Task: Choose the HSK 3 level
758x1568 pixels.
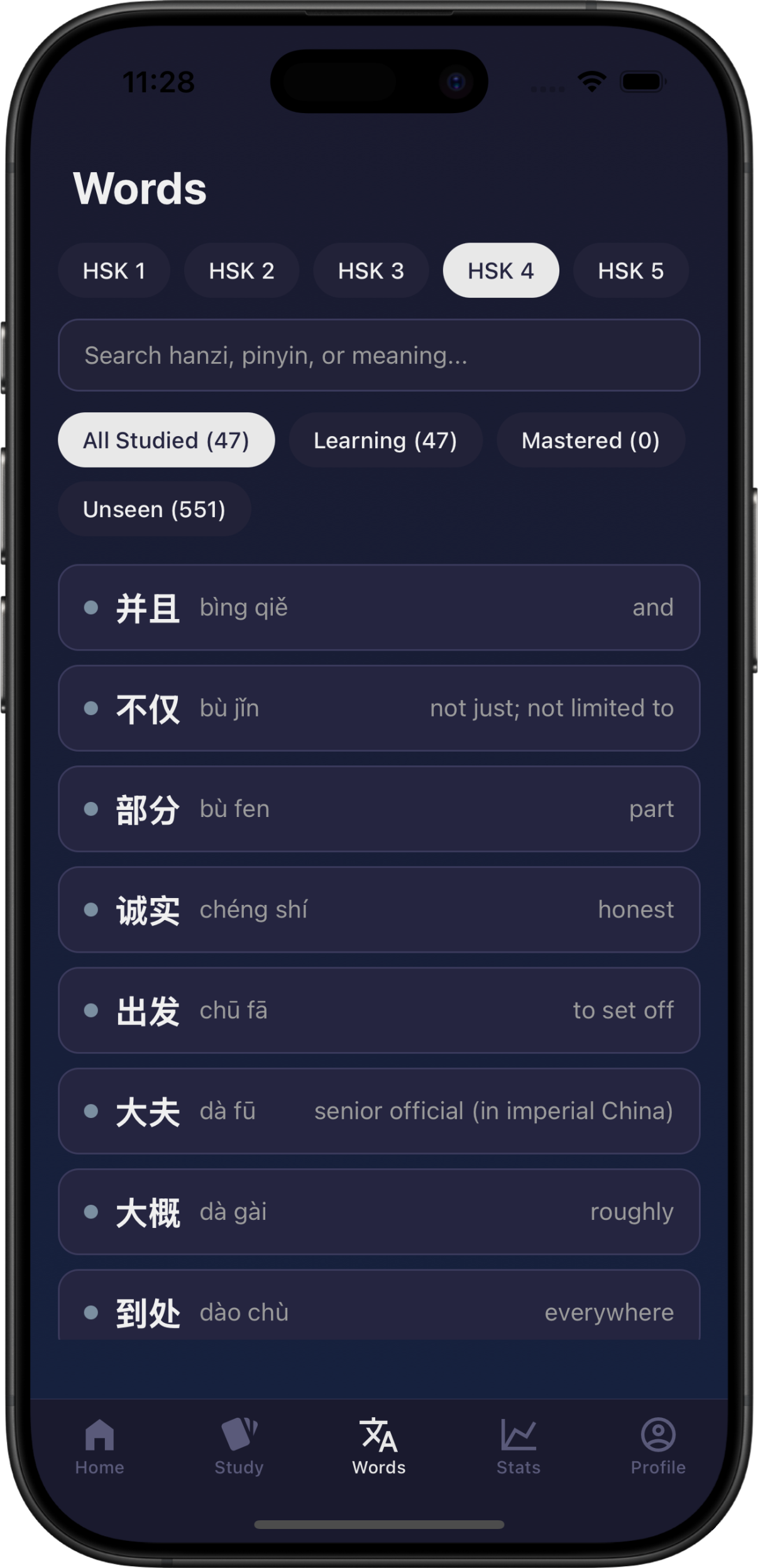Action: click(x=371, y=271)
